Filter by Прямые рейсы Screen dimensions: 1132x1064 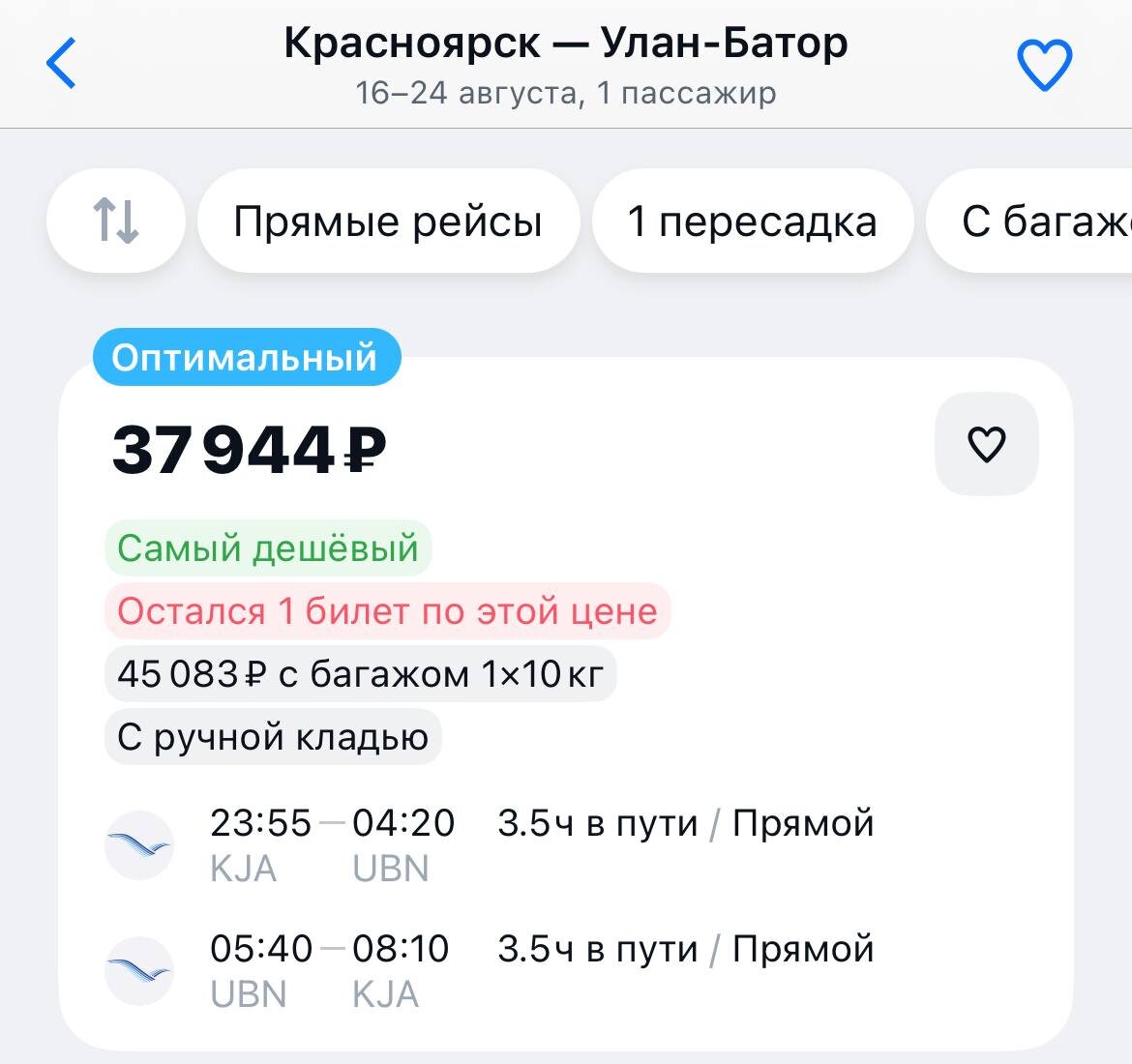click(x=388, y=222)
